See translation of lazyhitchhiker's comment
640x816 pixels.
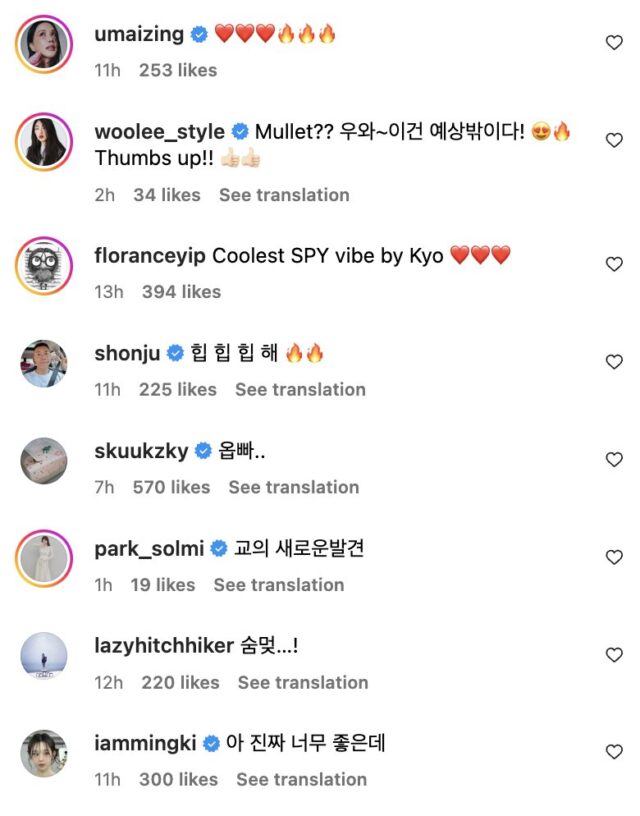[302, 682]
